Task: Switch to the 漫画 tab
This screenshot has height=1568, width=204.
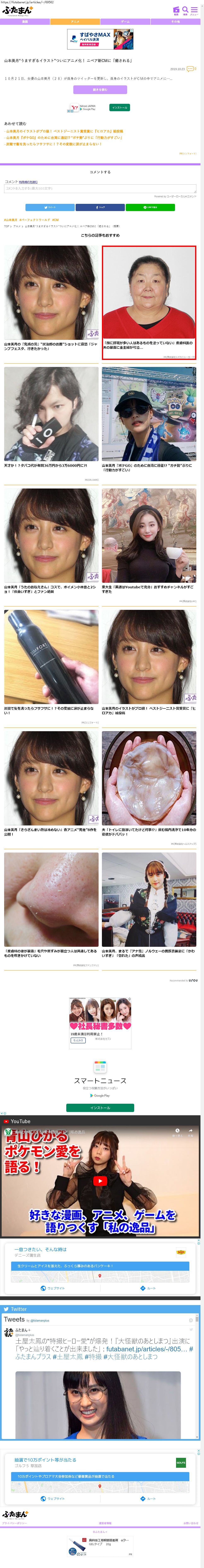Action: tap(25, 21)
